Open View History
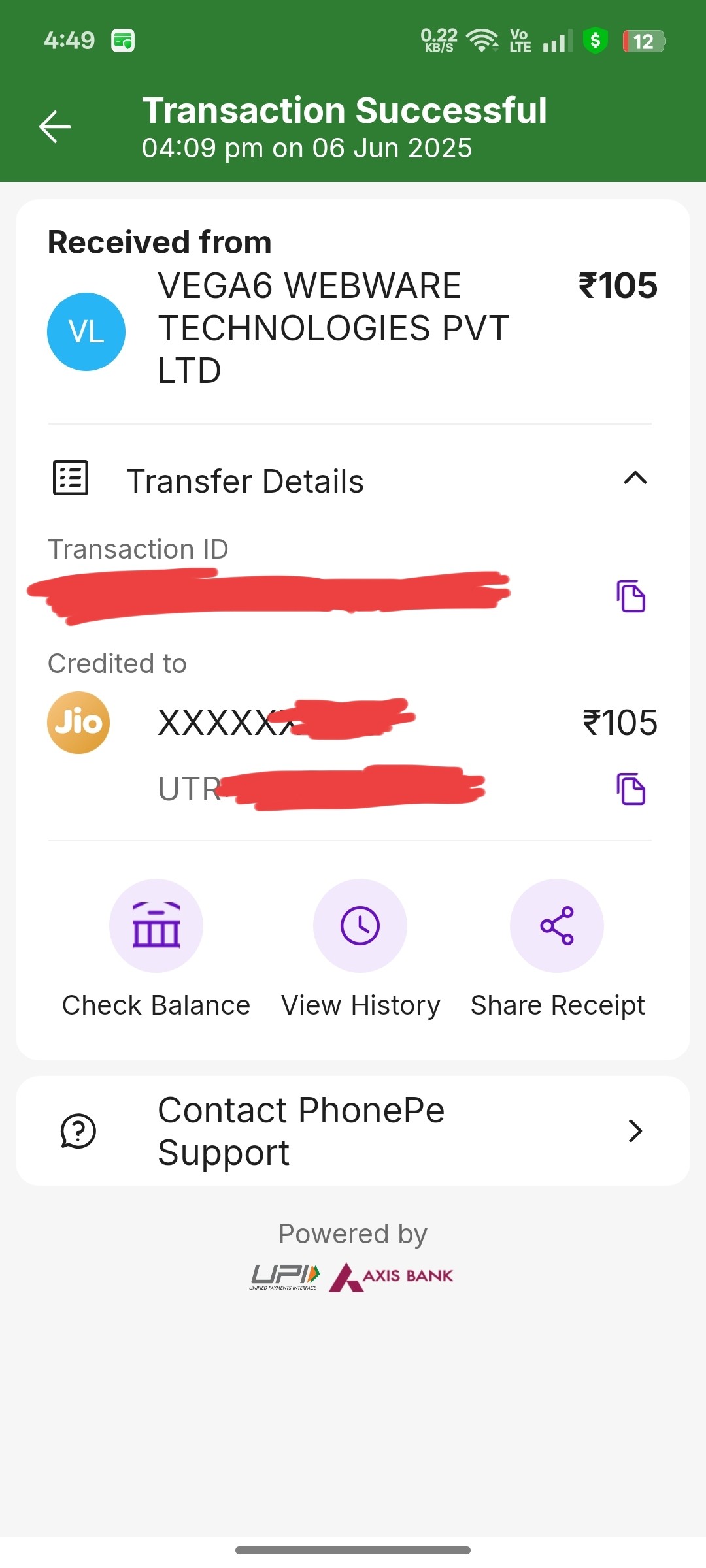 (x=360, y=926)
